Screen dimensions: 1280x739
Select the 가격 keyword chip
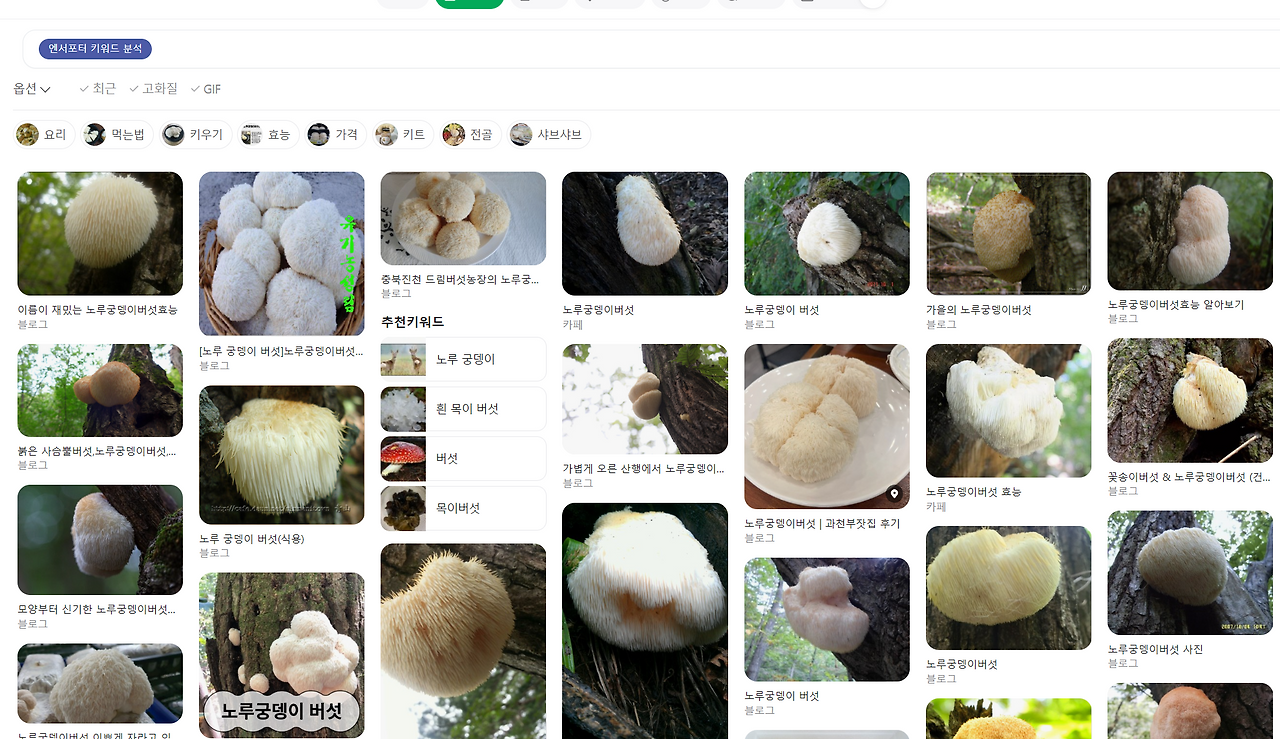336,134
